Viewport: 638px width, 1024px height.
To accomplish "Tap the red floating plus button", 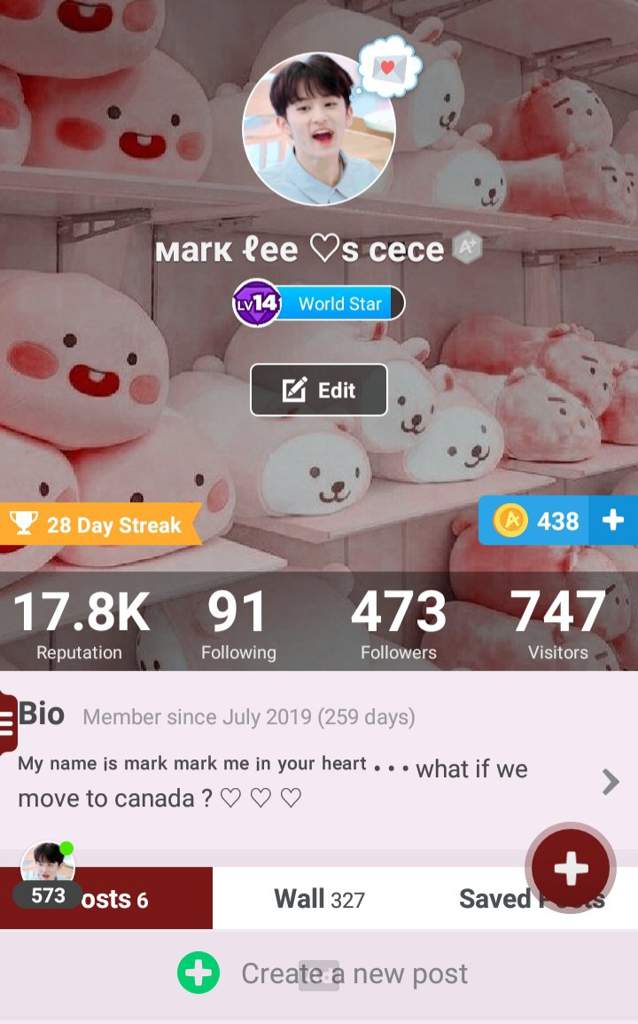I will 571,868.
